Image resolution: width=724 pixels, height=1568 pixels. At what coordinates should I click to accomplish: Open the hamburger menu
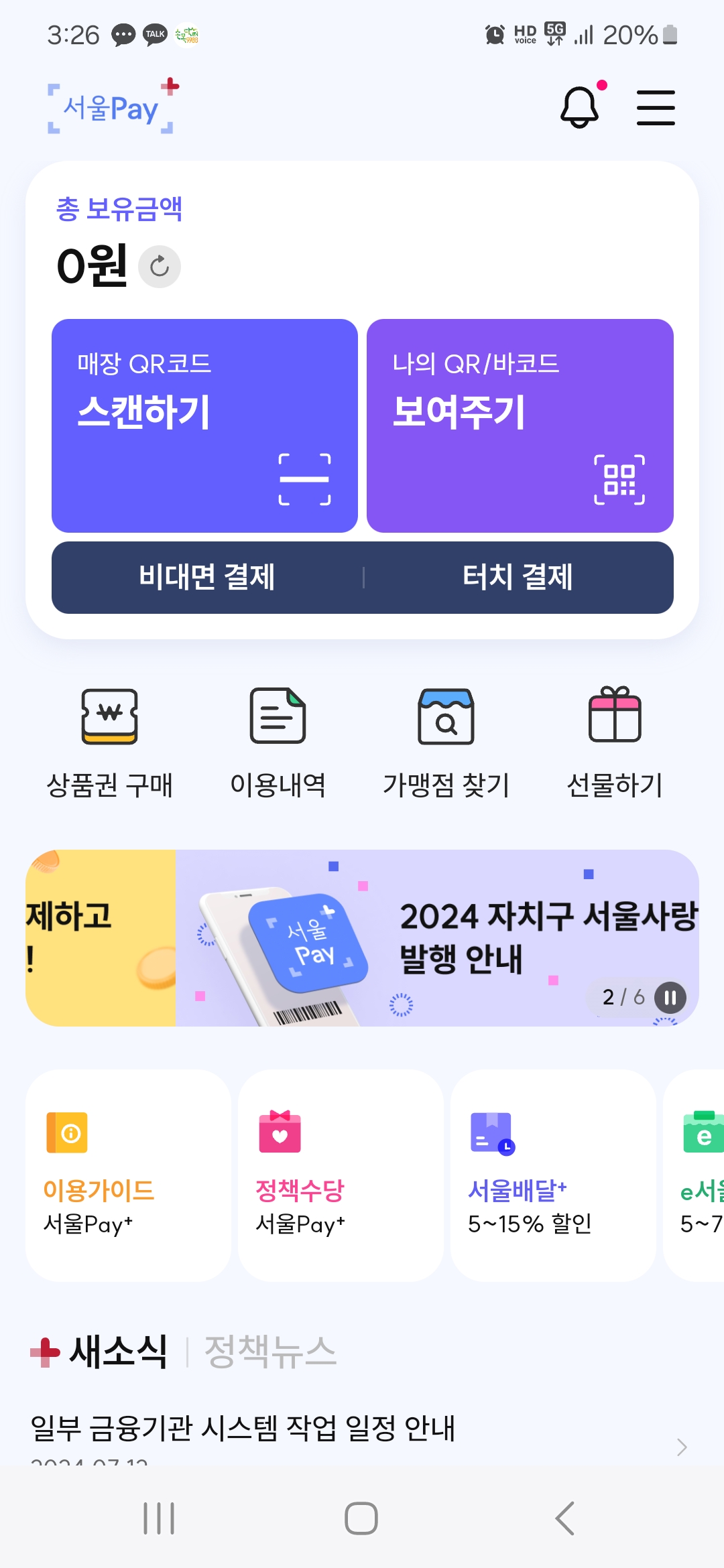[655, 107]
